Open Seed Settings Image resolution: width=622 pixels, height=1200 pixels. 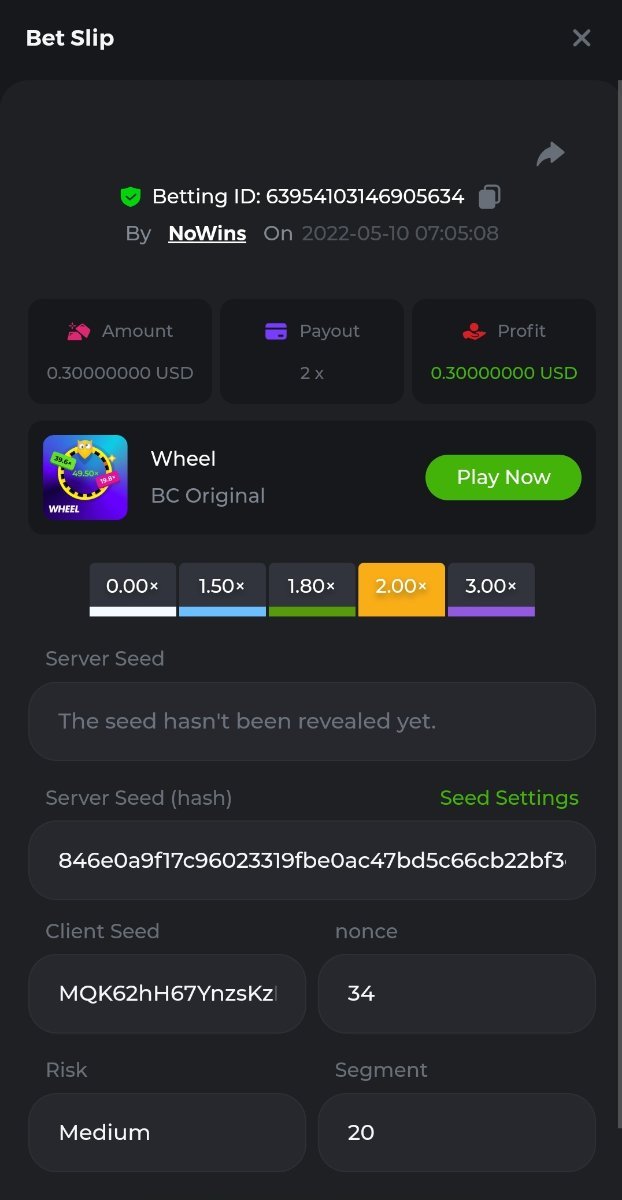509,798
